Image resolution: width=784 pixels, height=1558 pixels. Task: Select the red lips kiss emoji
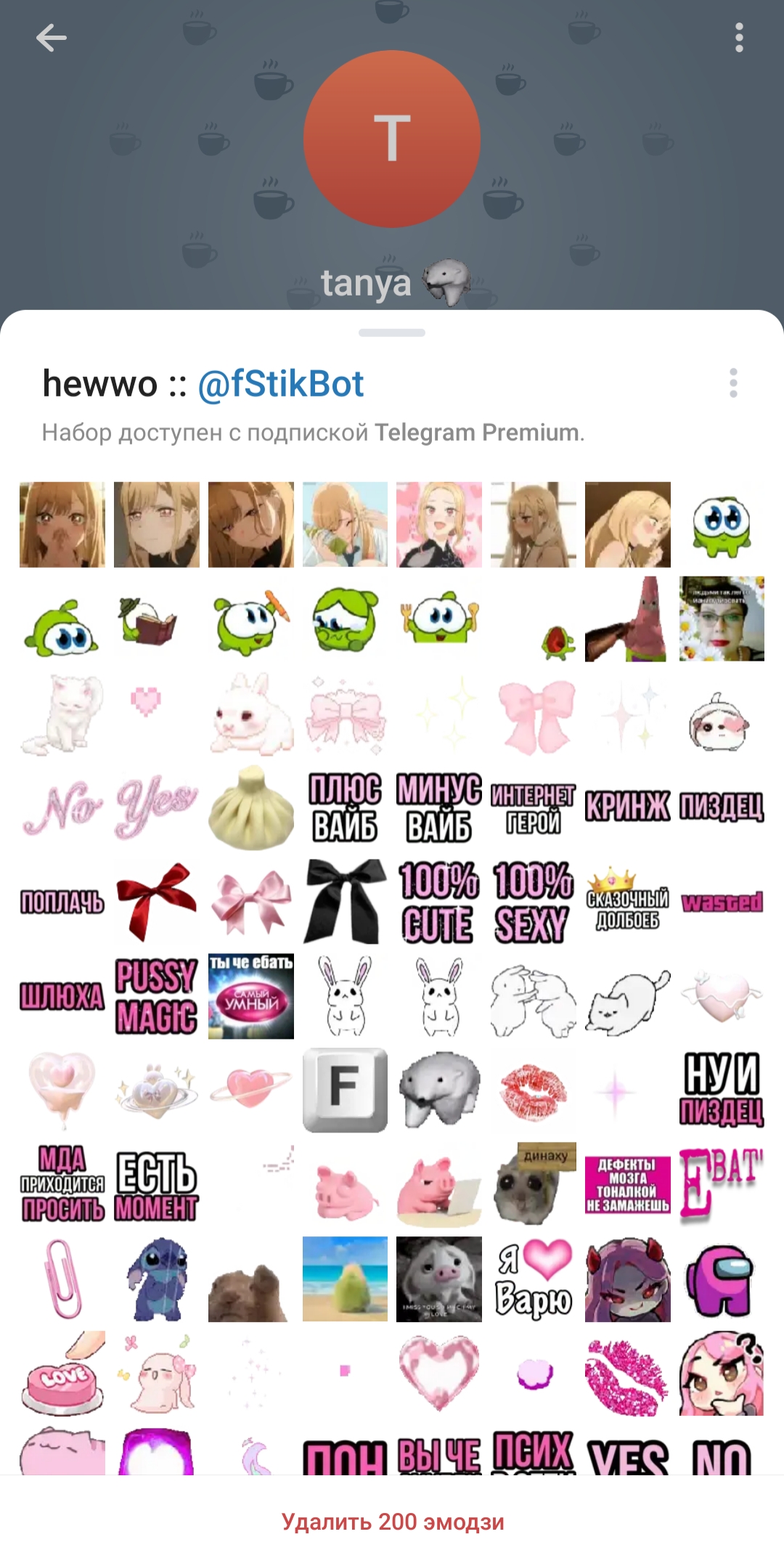(x=534, y=1090)
